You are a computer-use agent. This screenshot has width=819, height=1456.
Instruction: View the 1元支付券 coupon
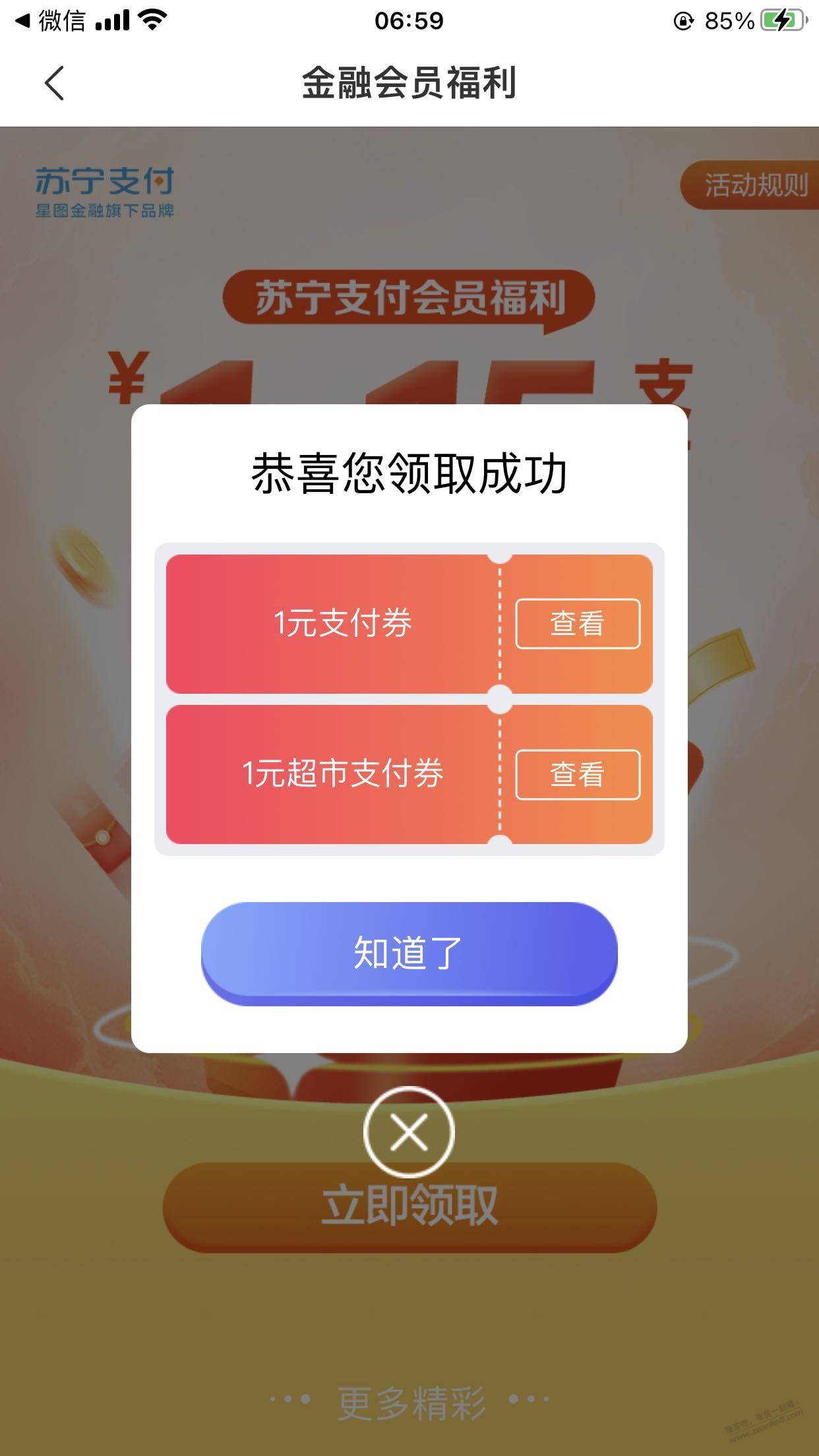577,624
